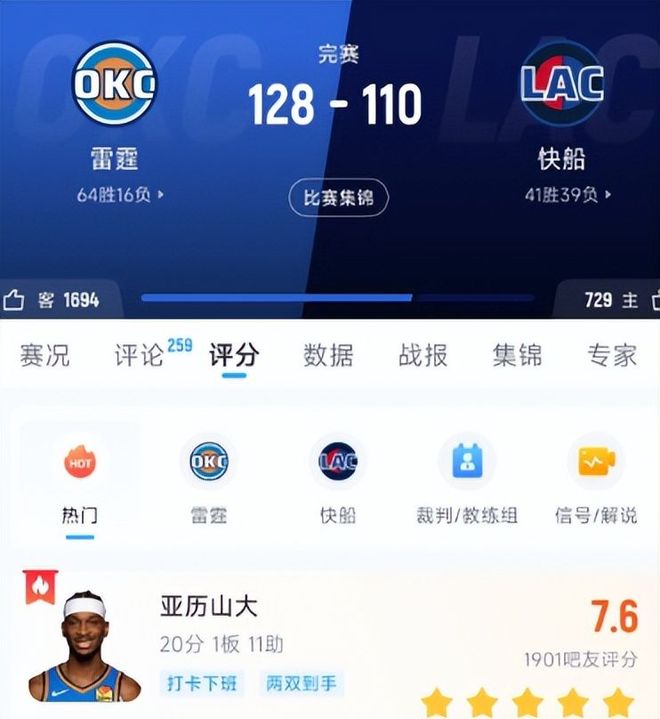Screen dimensions: 660x719
Task: Switch to the 赛况 tab
Action: tap(45, 355)
